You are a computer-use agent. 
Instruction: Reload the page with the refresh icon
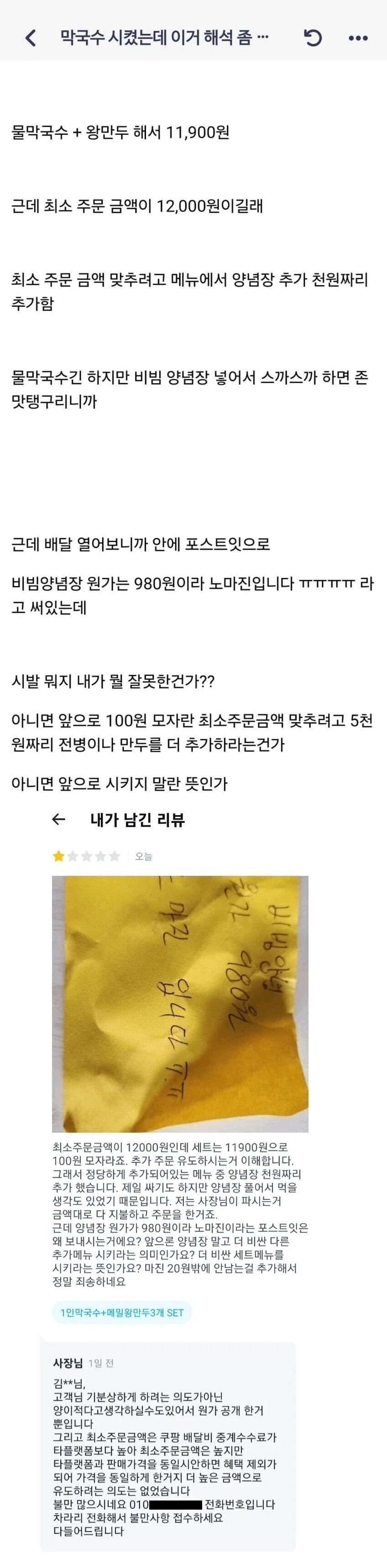click(312, 38)
